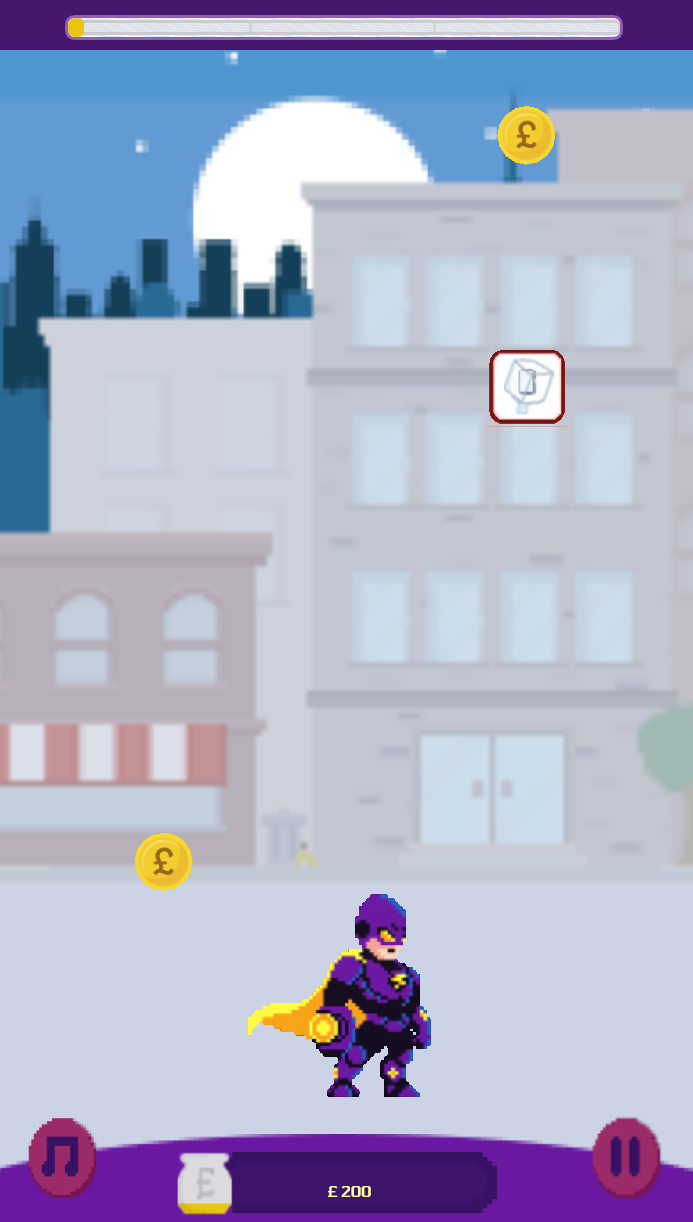Toggle the music with the note button
The height and width of the screenshot is (1222, 693).
pos(63,1157)
